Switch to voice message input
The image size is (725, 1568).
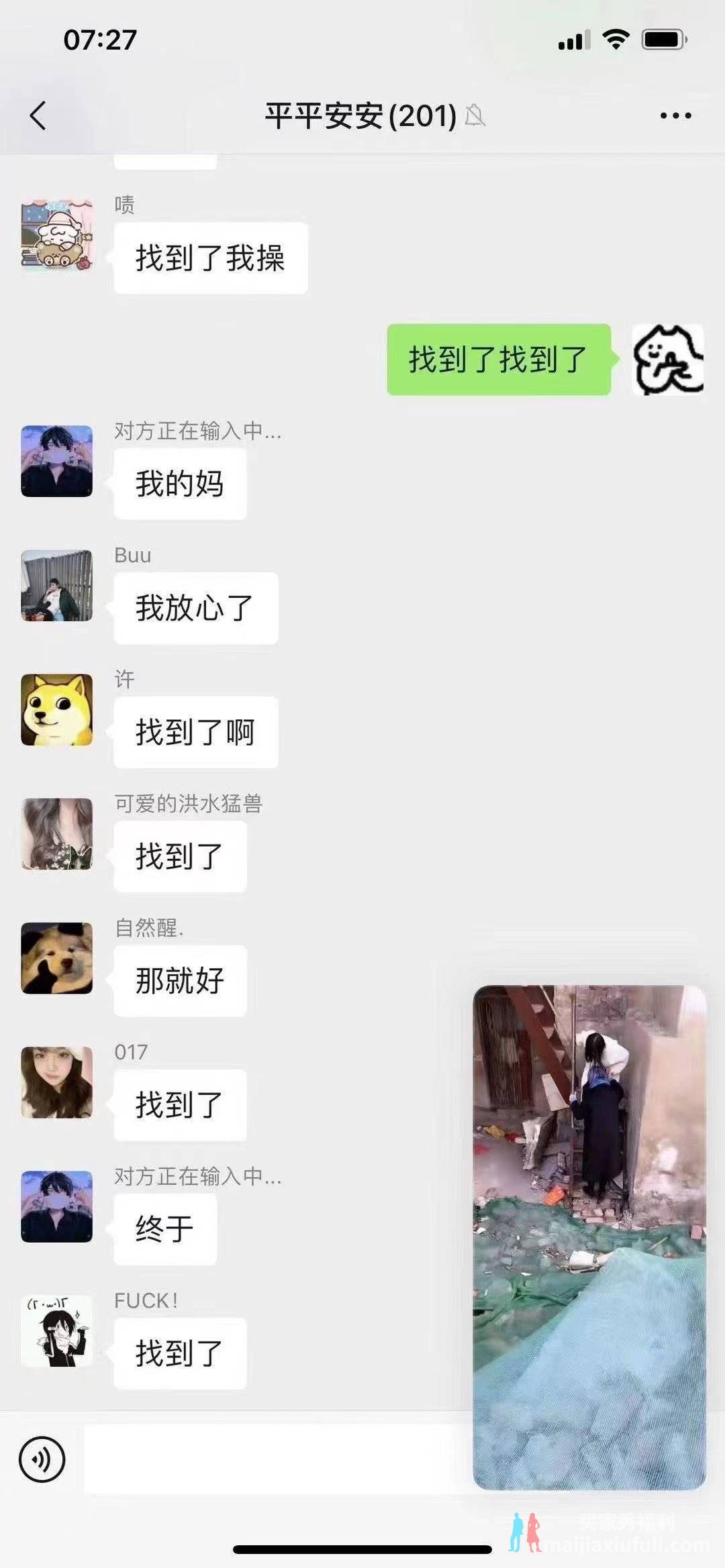(x=42, y=1459)
